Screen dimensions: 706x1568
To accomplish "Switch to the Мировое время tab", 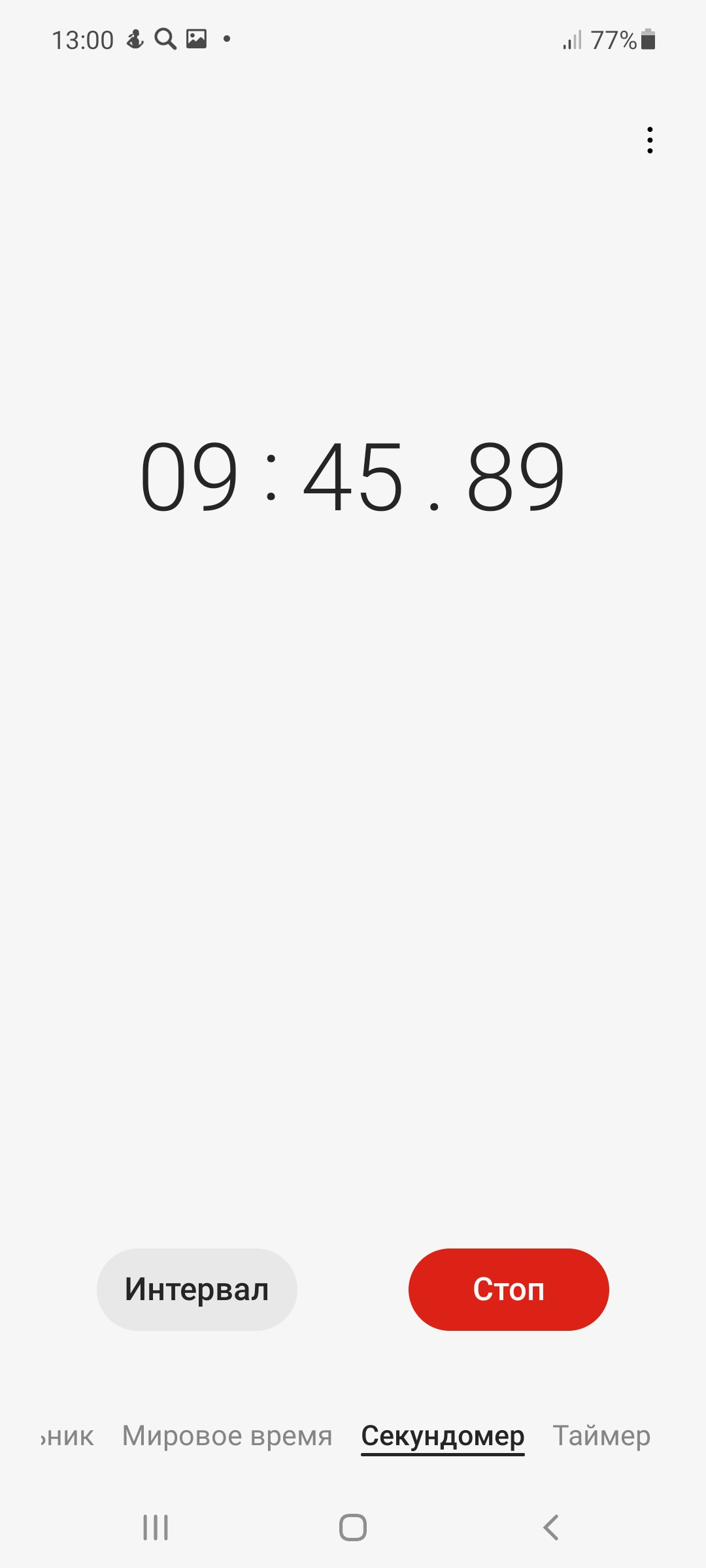I will (x=227, y=1435).
